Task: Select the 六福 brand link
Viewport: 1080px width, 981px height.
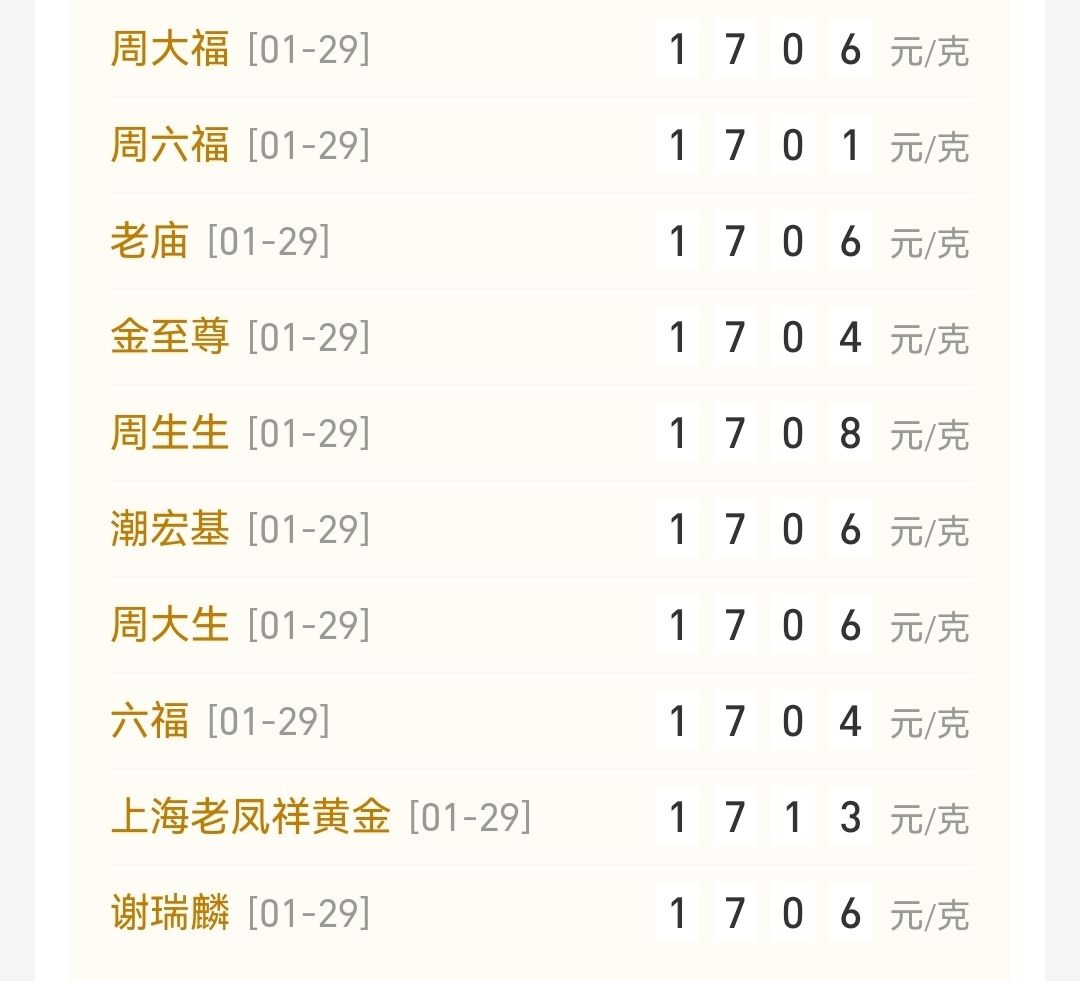Action: (x=150, y=721)
